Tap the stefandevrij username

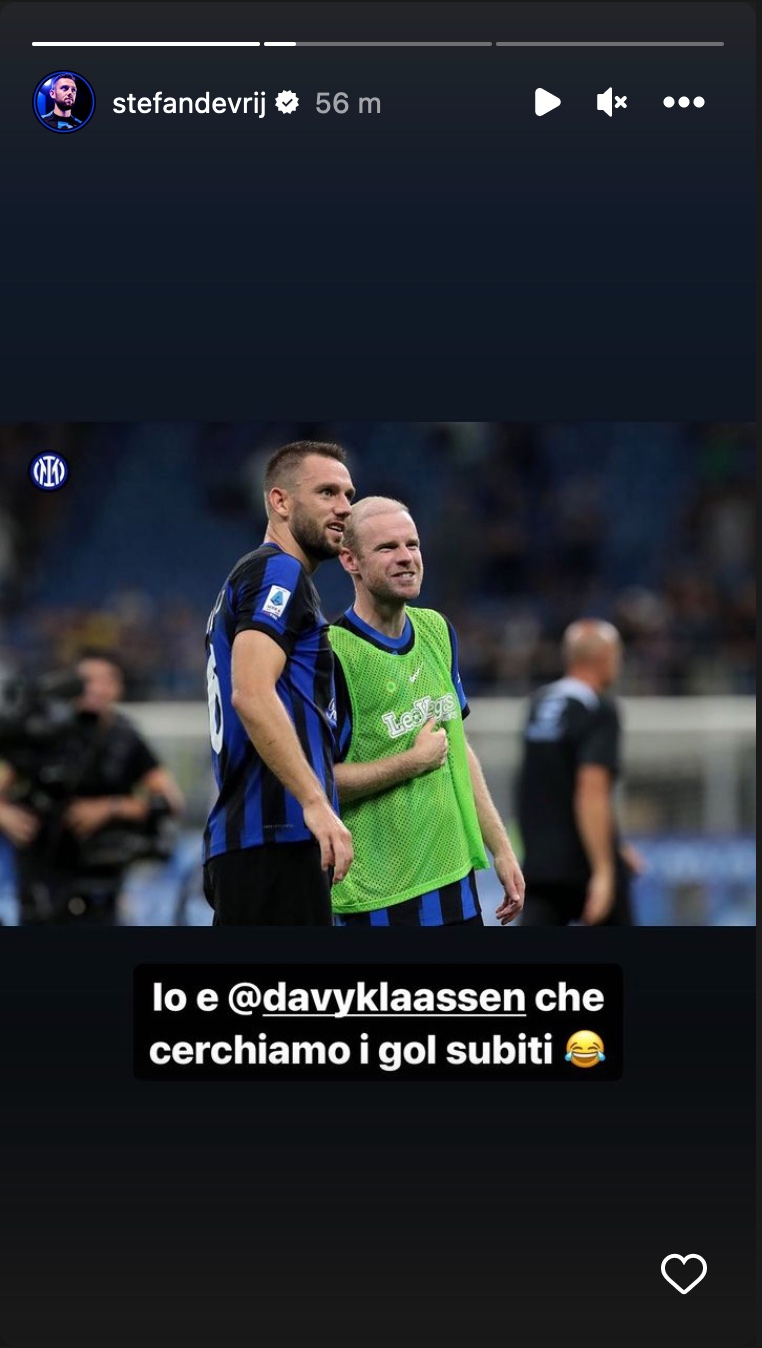pyautogui.click(x=189, y=103)
